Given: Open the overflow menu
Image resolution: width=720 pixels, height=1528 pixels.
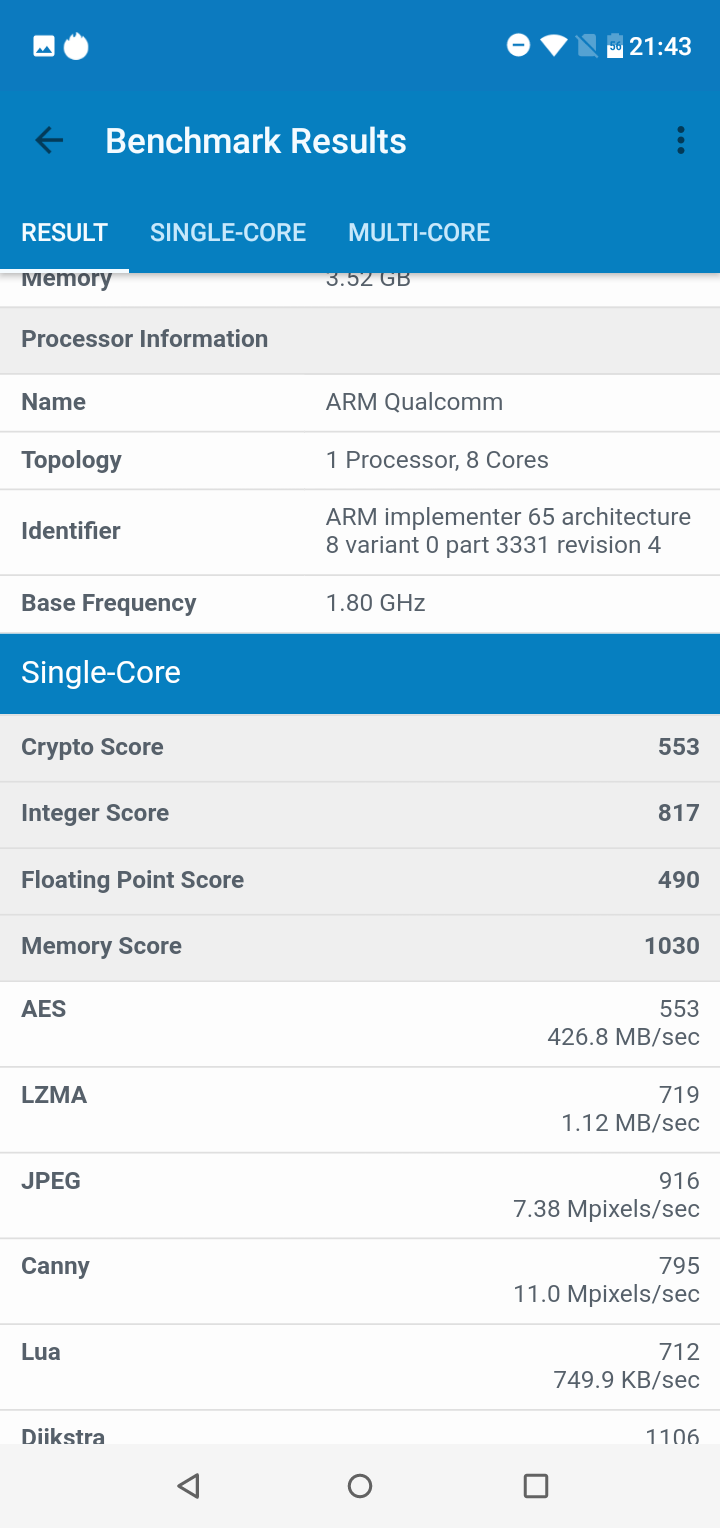Looking at the screenshot, I should click(681, 141).
